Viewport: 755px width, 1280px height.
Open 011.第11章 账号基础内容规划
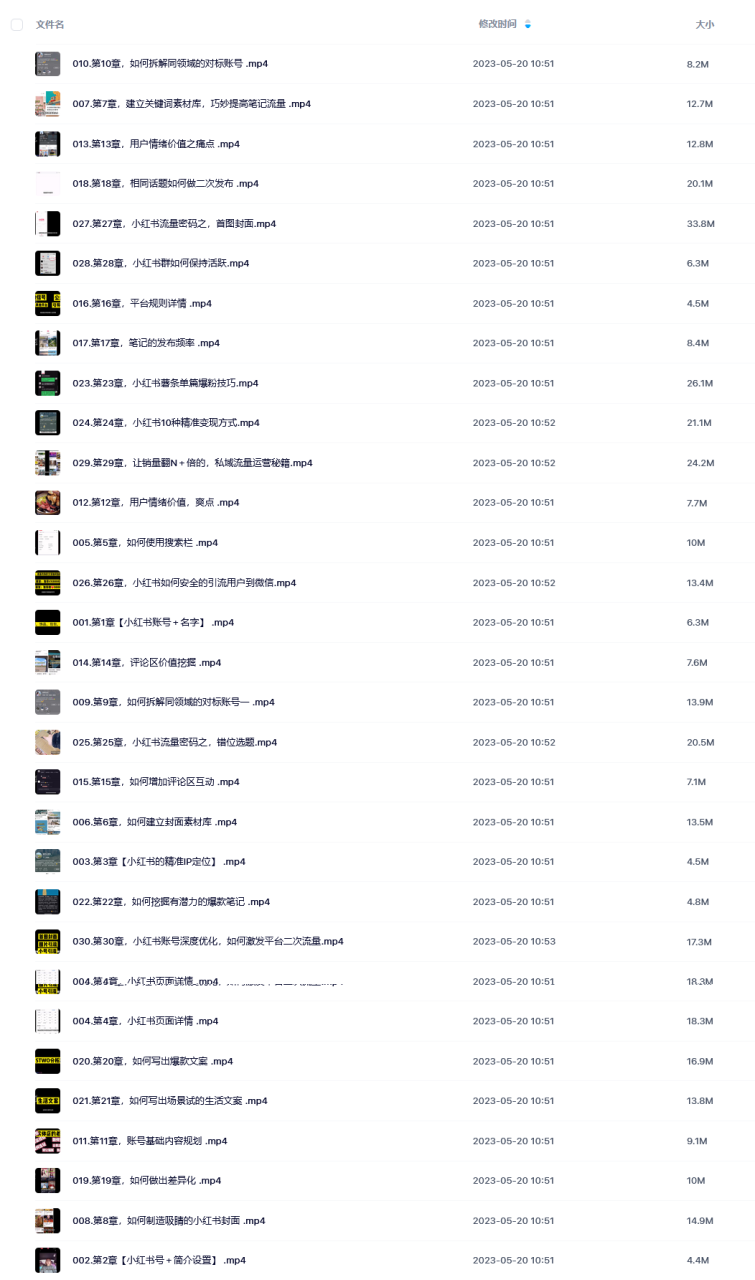pyautogui.click(x=150, y=1141)
